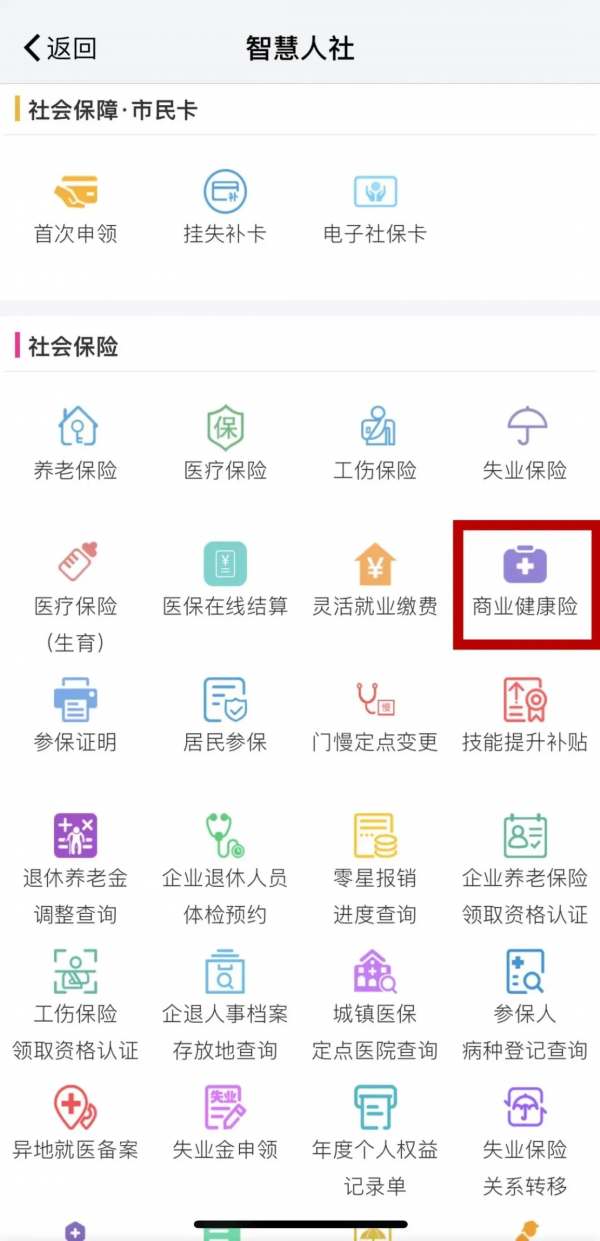Screen dimensions: 600x1241
Task: Open 医保在线结算
Action: (x=225, y=580)
